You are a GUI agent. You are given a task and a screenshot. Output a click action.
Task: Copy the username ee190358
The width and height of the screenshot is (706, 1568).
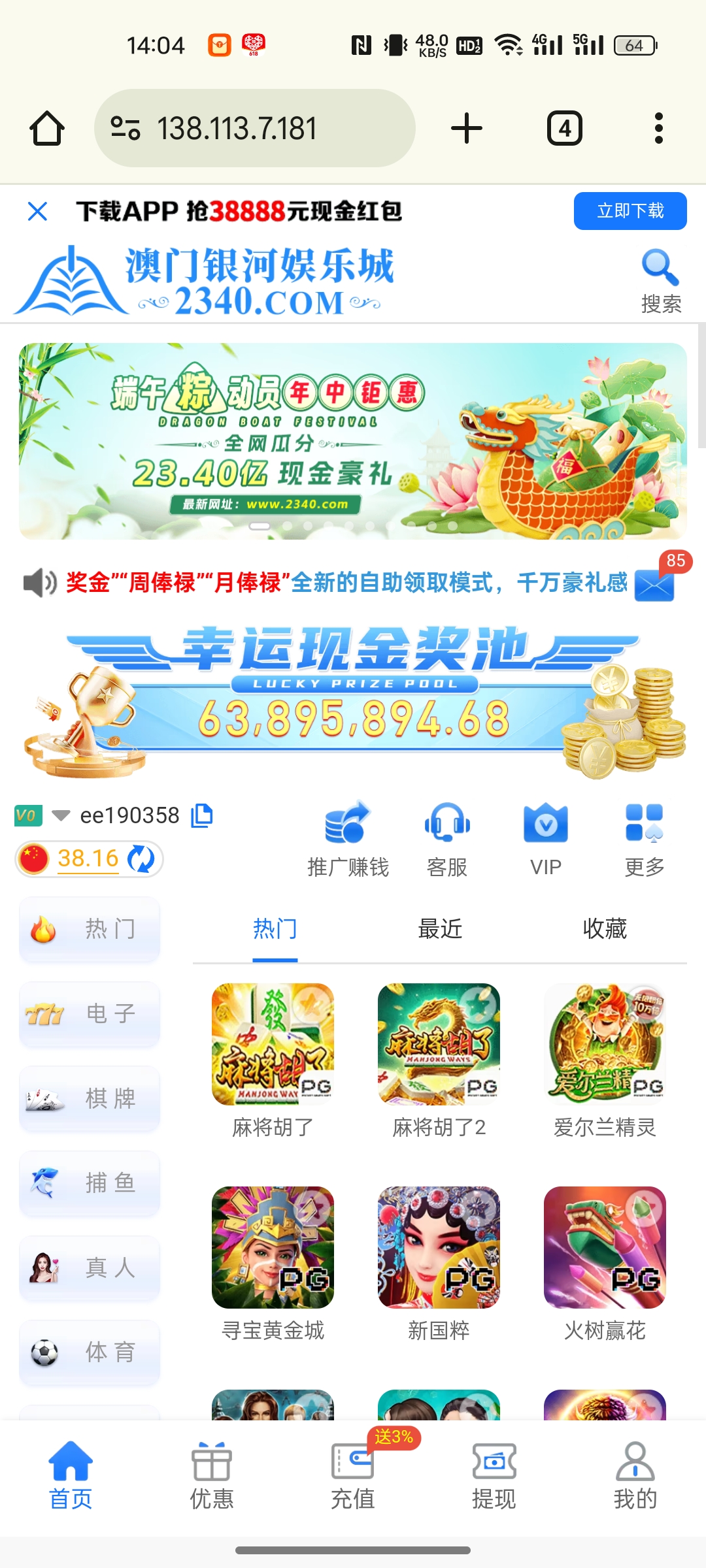point(201,815)
